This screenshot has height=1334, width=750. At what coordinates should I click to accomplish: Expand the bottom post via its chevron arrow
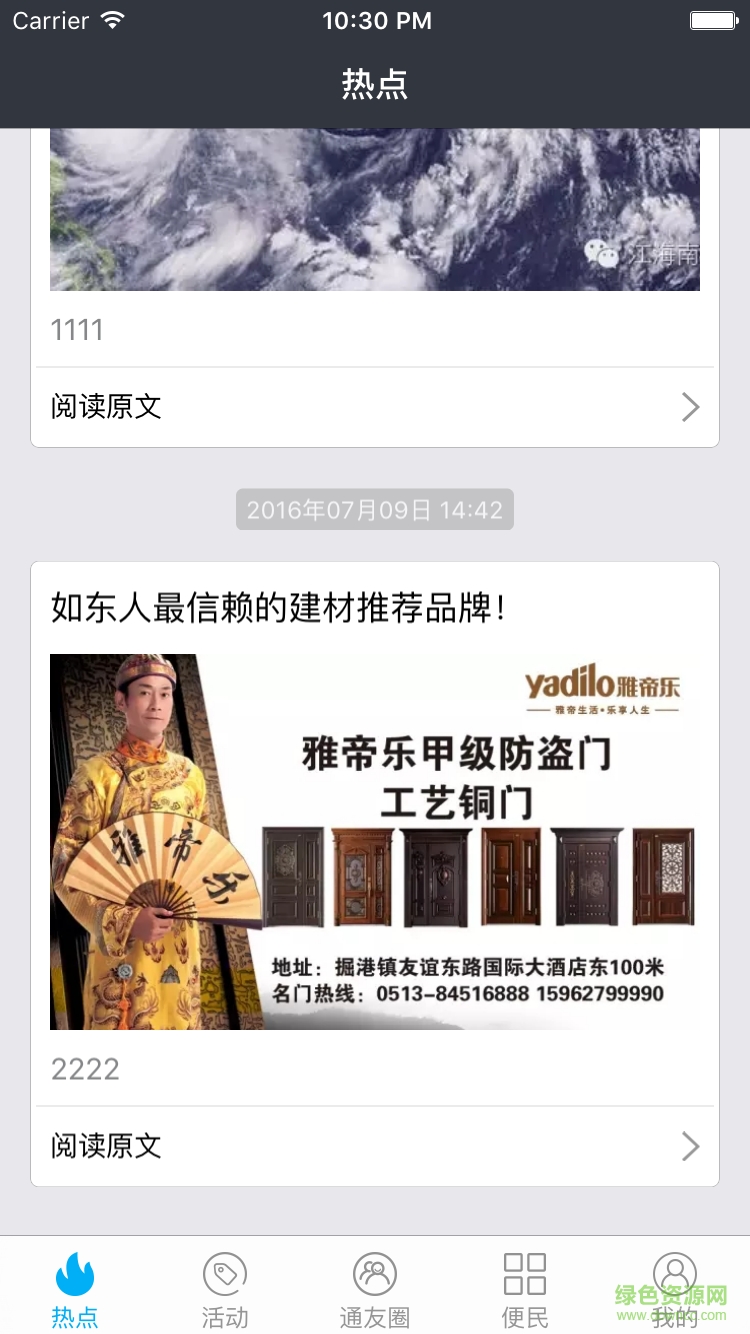click(x=690, y=1146)
